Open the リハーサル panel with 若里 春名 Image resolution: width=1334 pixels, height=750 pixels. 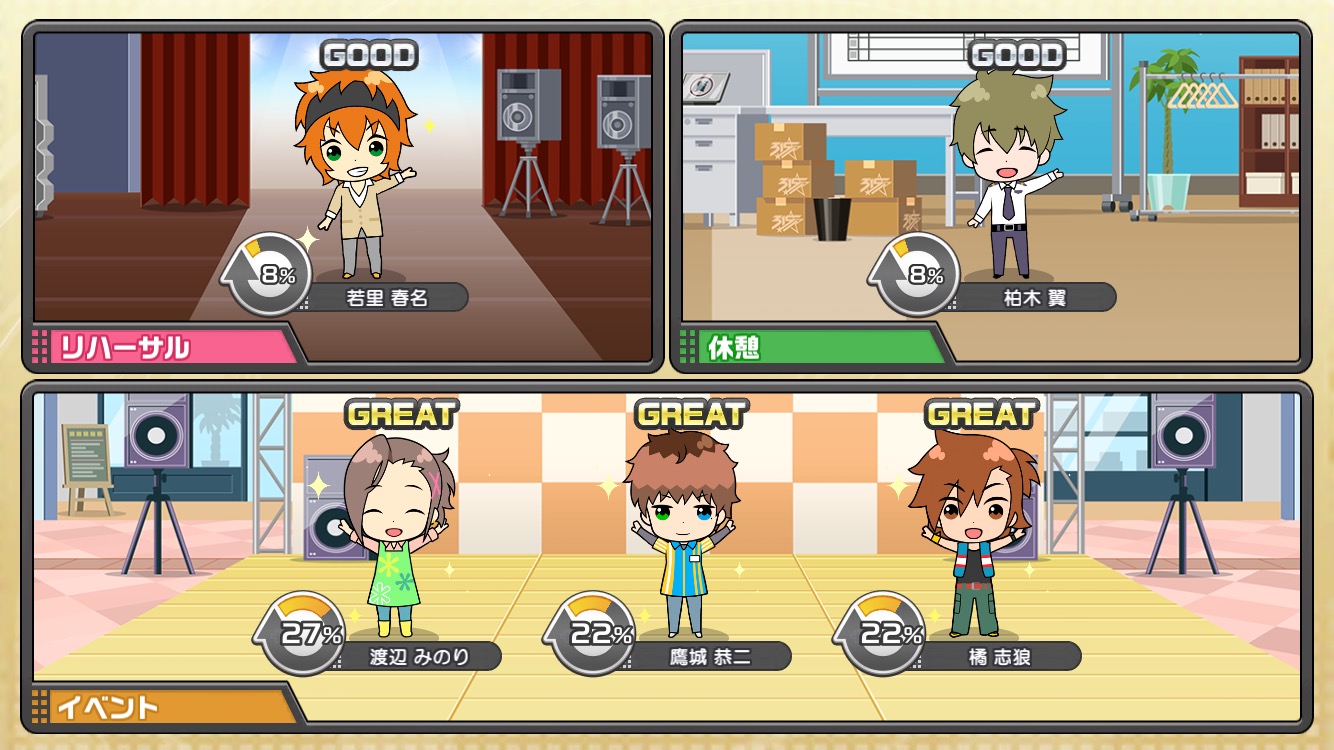click(343, 195)
